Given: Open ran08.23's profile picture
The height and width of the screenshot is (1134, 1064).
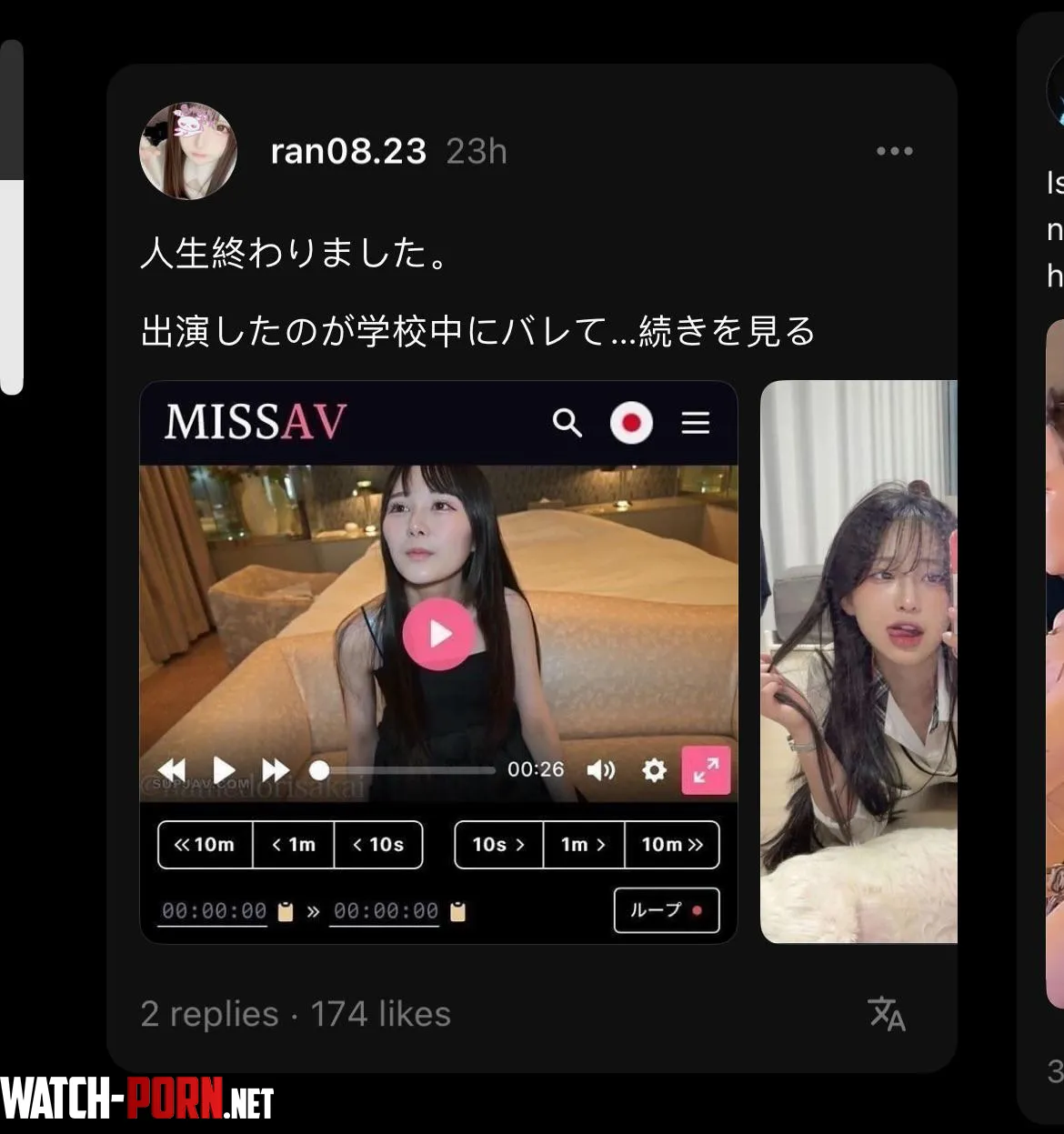Looking at the screenshot, I should 188,151.
